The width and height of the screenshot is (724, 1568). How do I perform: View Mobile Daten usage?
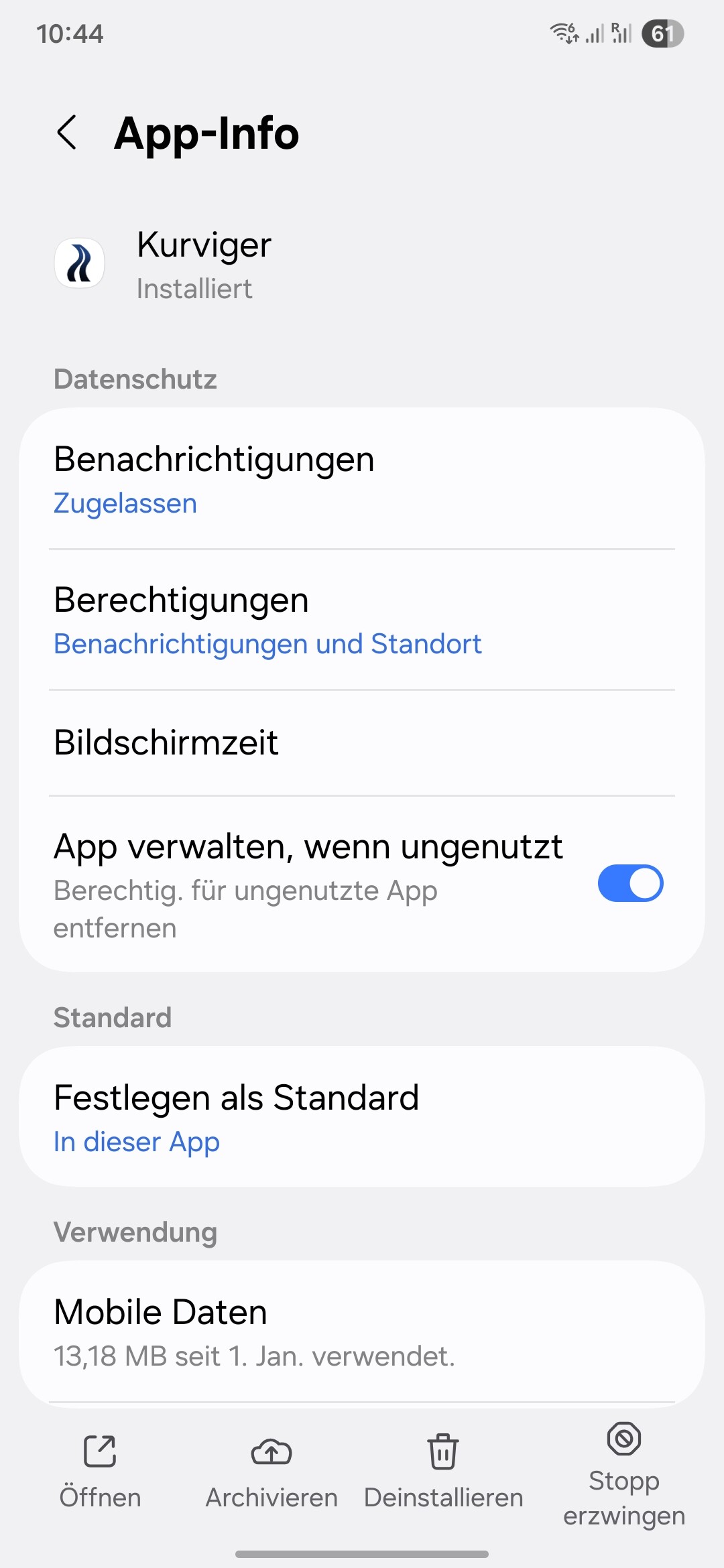tap(362, 1332)
